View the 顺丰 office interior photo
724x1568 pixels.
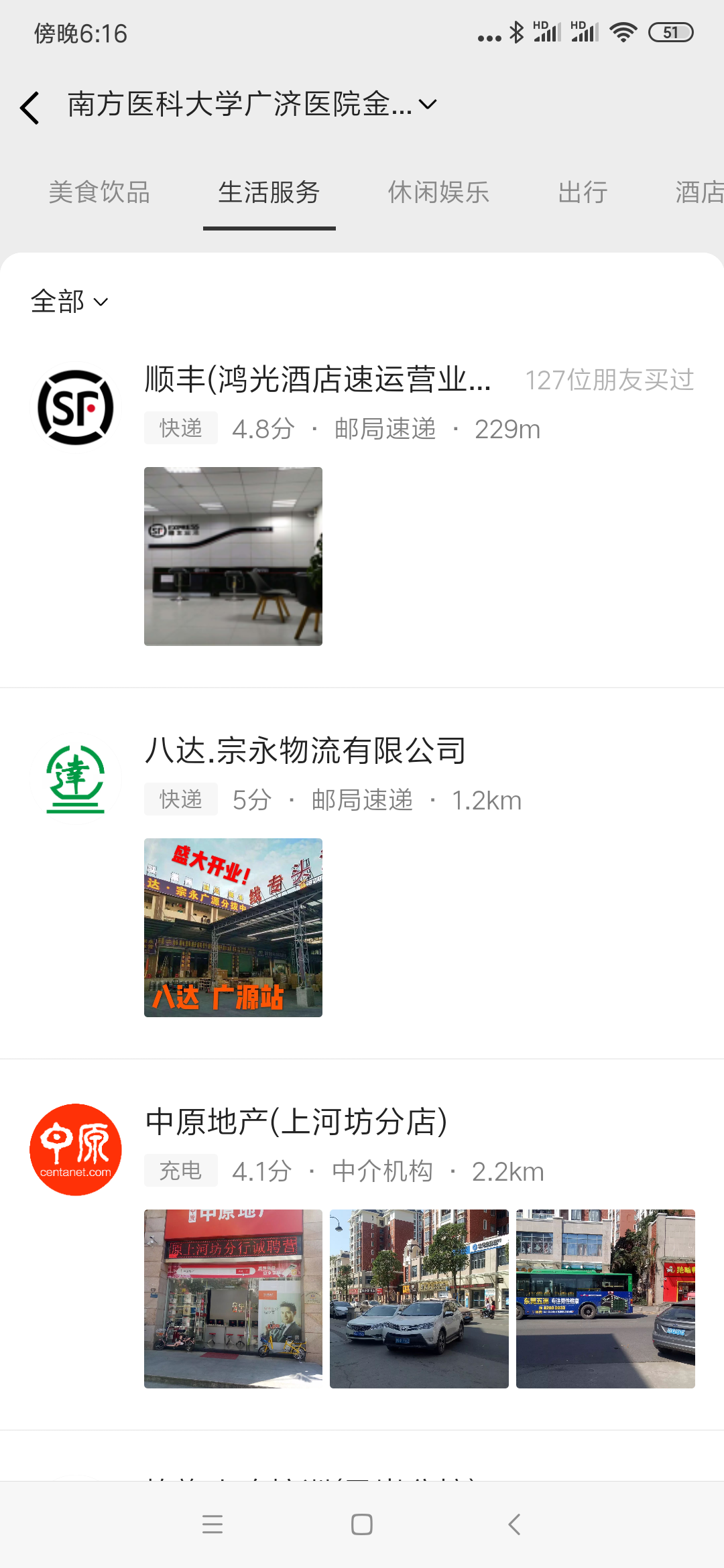[233, 556]
